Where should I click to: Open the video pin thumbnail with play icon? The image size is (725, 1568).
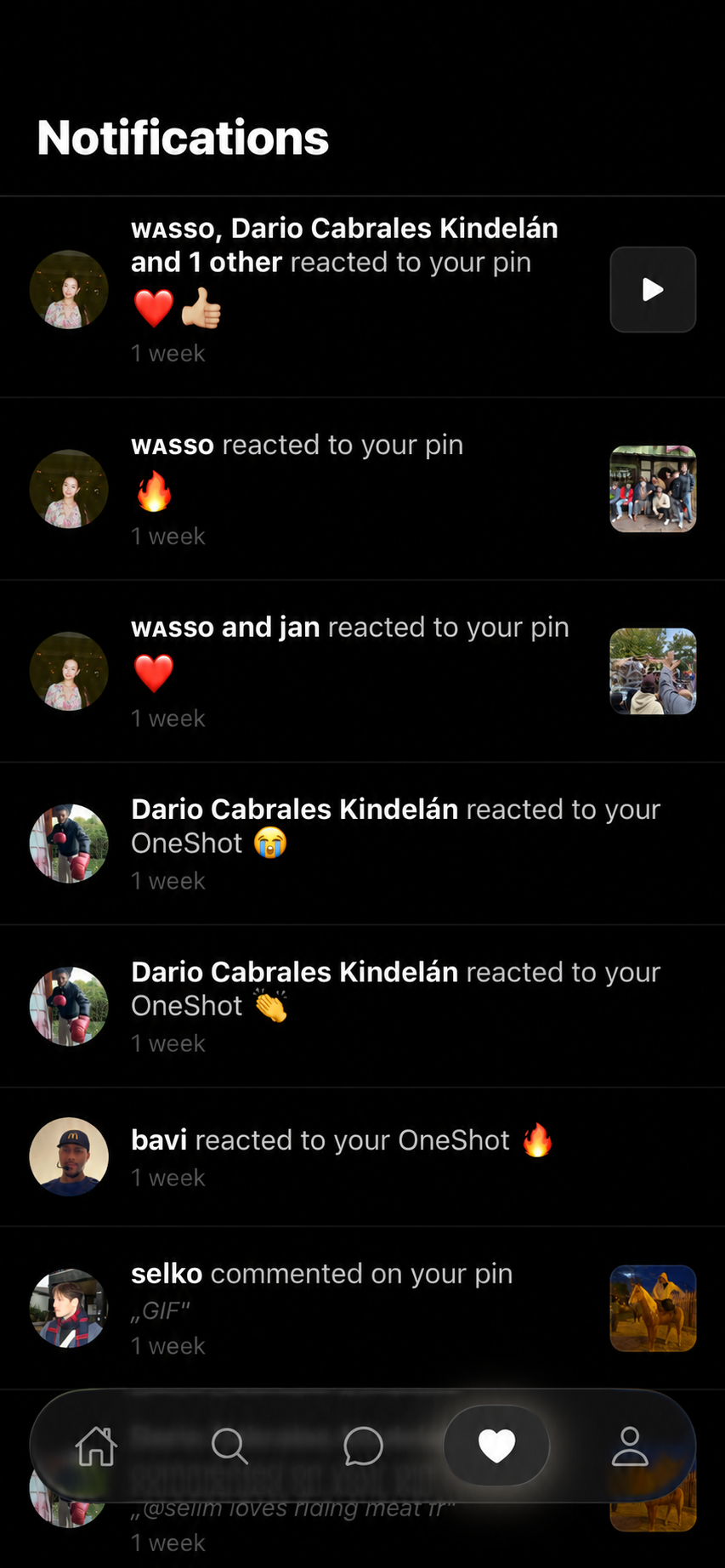tap(653, 289)
